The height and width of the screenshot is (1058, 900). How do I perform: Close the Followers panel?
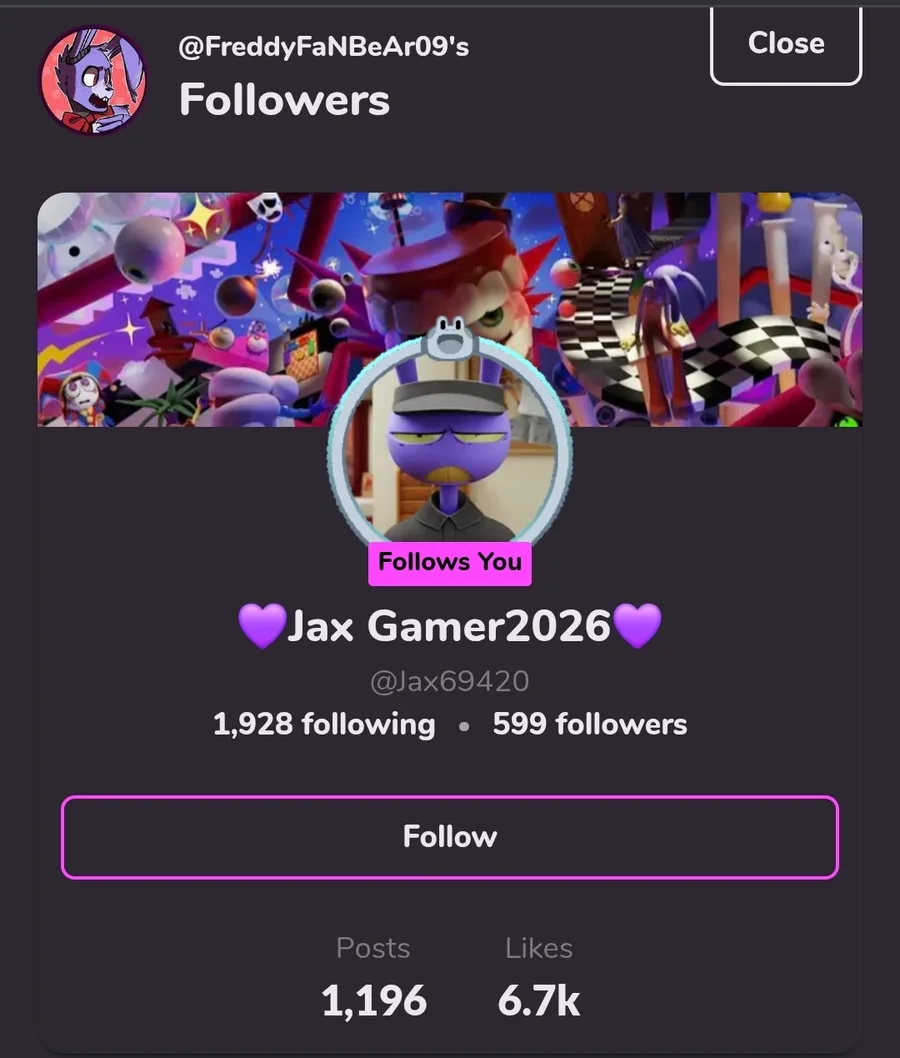[x=786, y=45]
